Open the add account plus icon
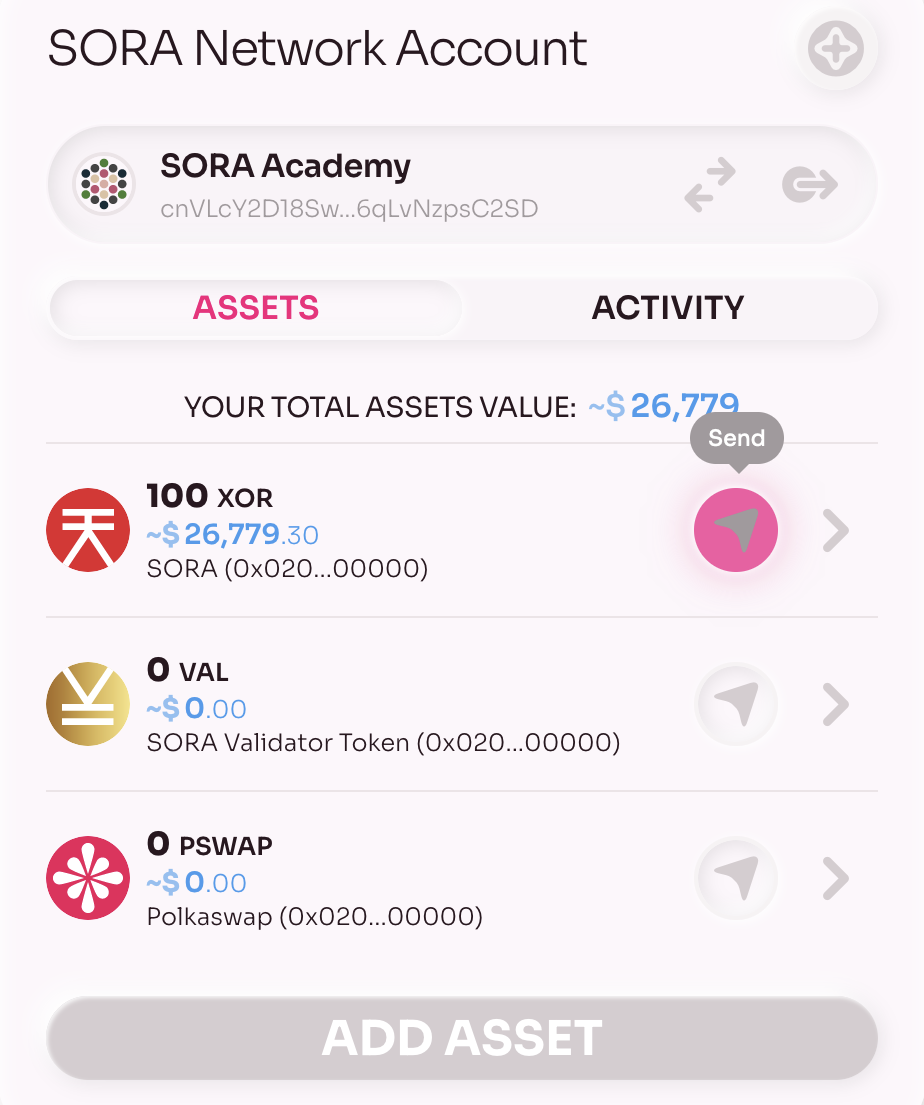Screen dimensions: 924x1105 tap(836, 48)
